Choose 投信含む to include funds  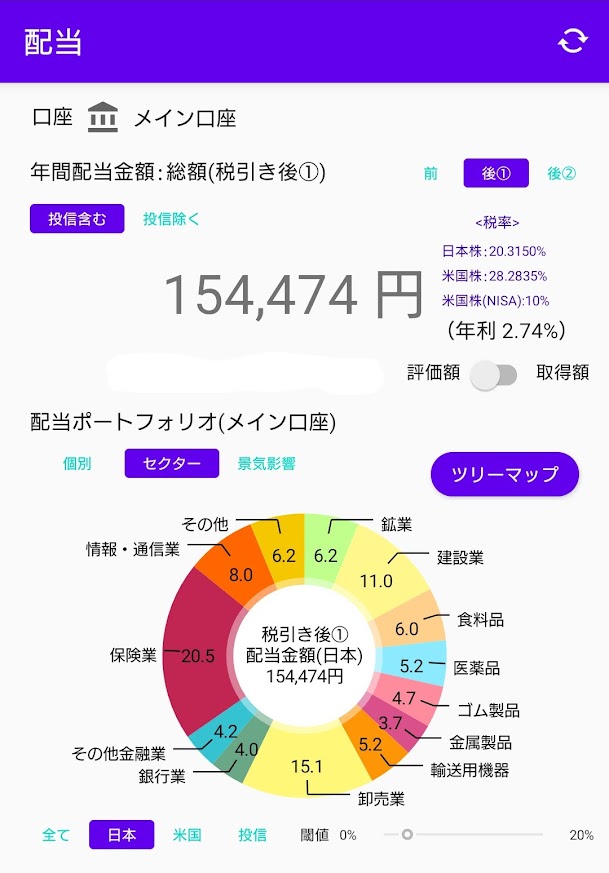coord(77,219)
